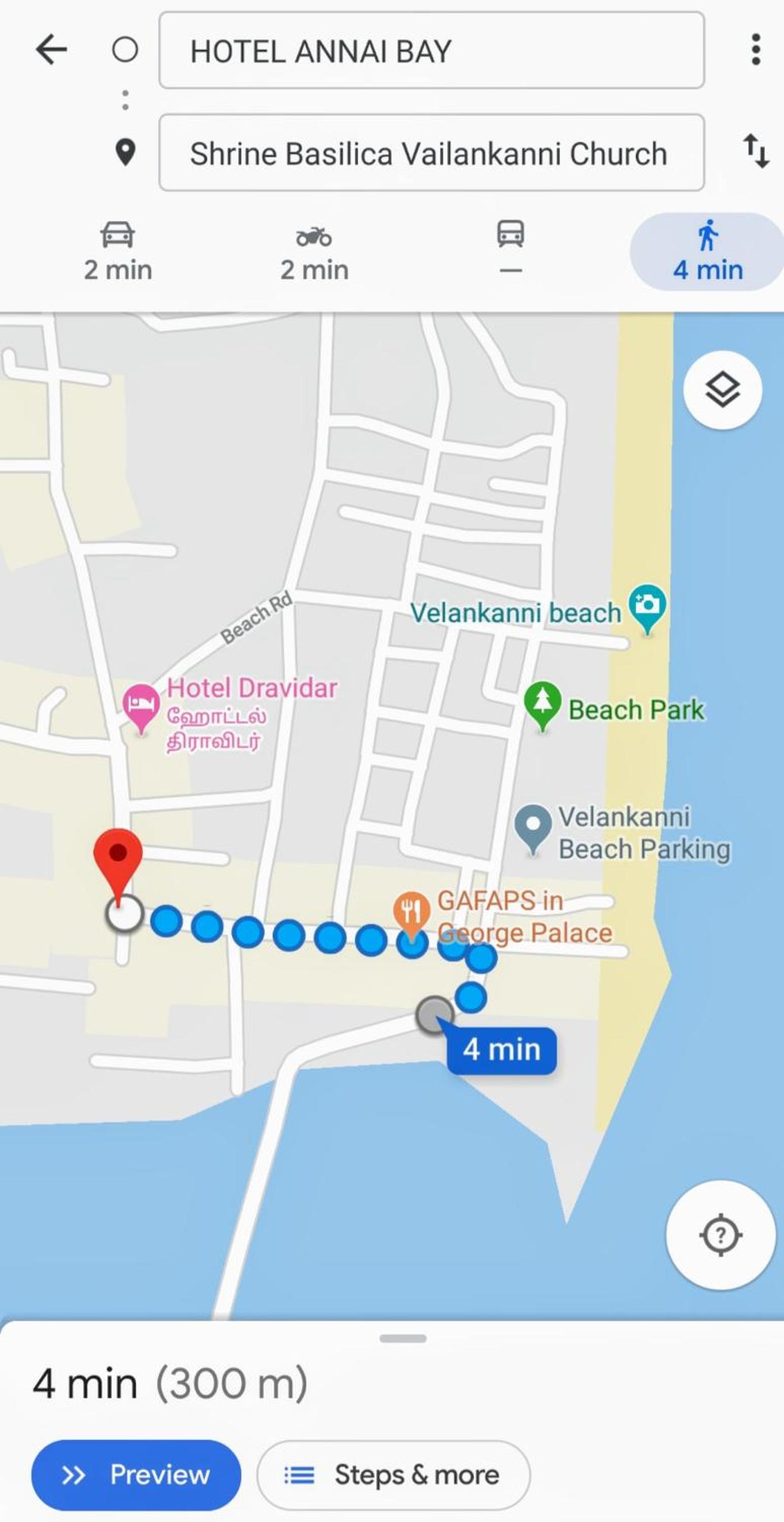
Task: Tap the Beach Park map pin
Action: [x=542, y=702]
